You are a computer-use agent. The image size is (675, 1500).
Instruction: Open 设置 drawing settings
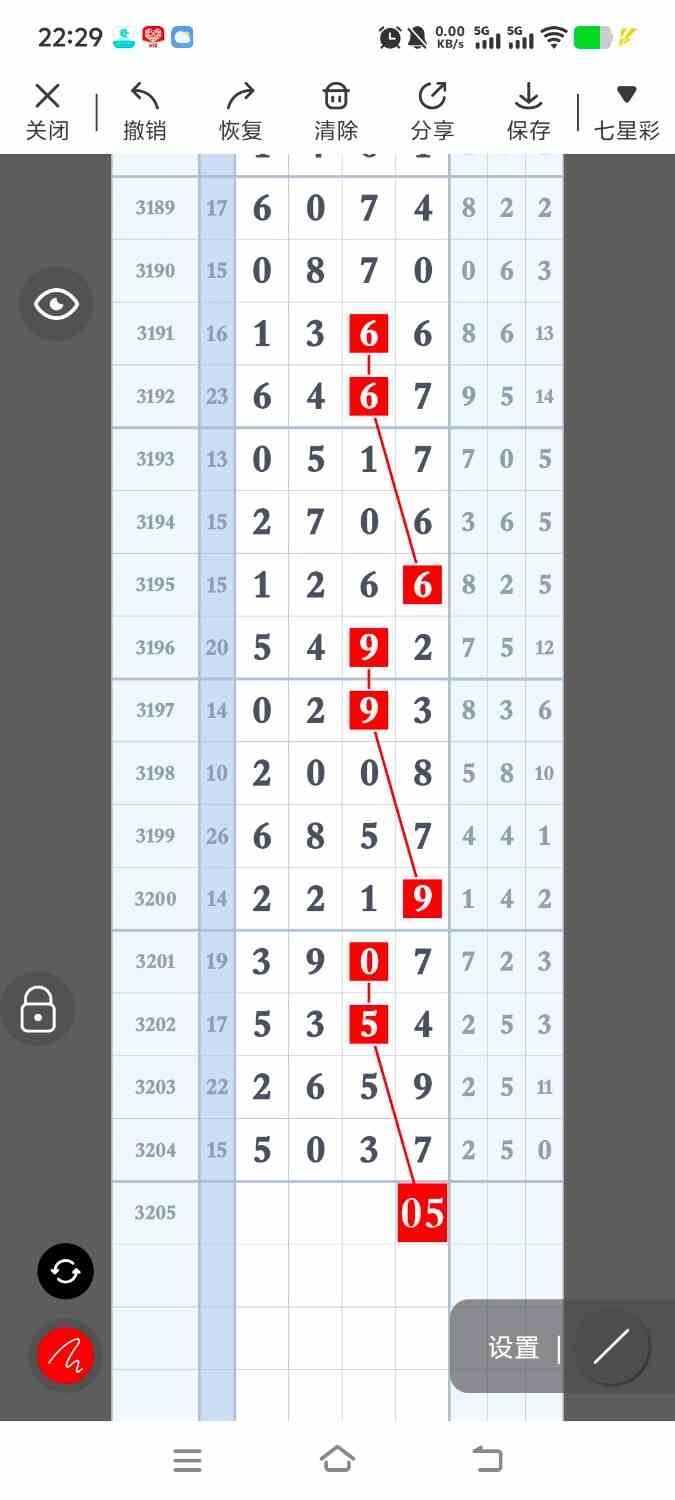(x=514, y=1348)
